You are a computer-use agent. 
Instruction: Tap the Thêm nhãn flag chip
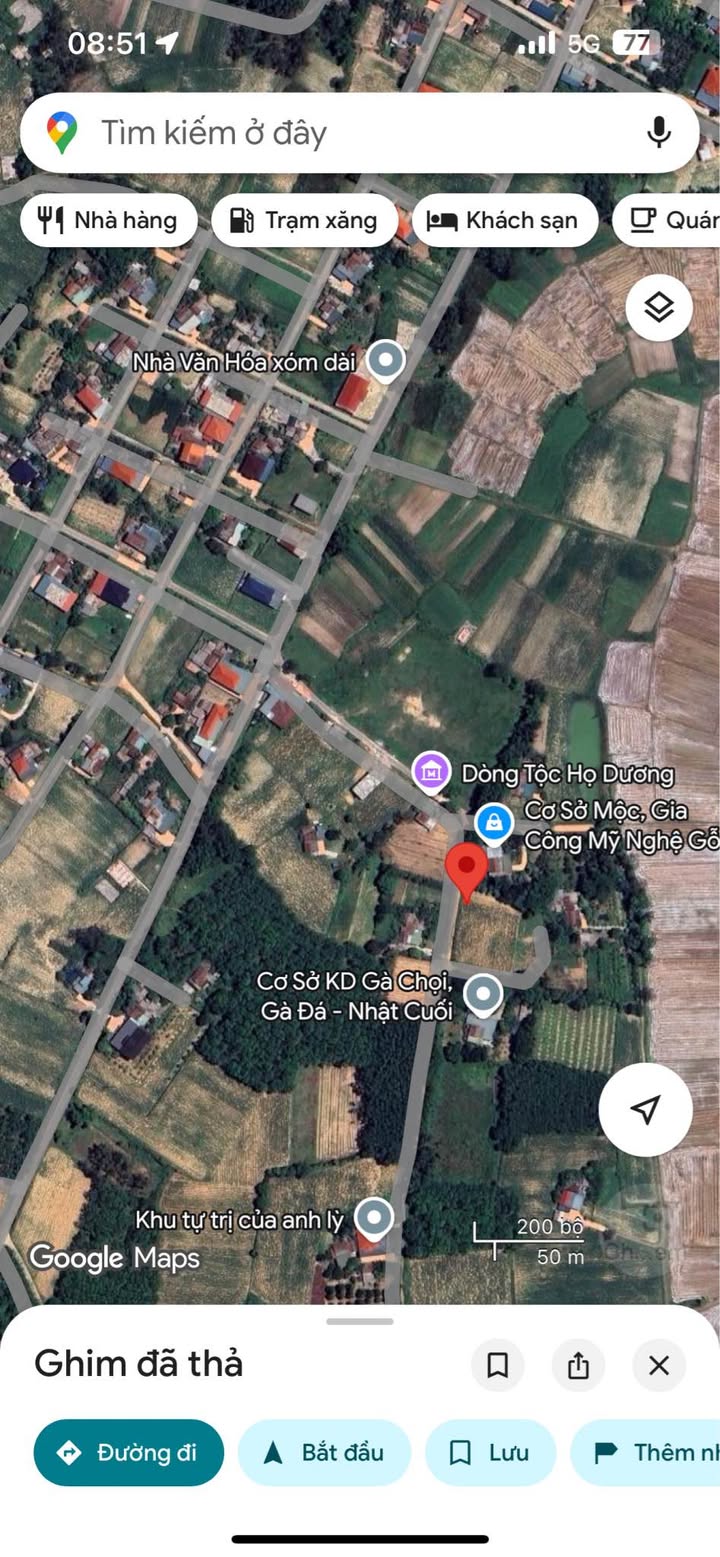pyautogui.click(x=650, y=1453)
